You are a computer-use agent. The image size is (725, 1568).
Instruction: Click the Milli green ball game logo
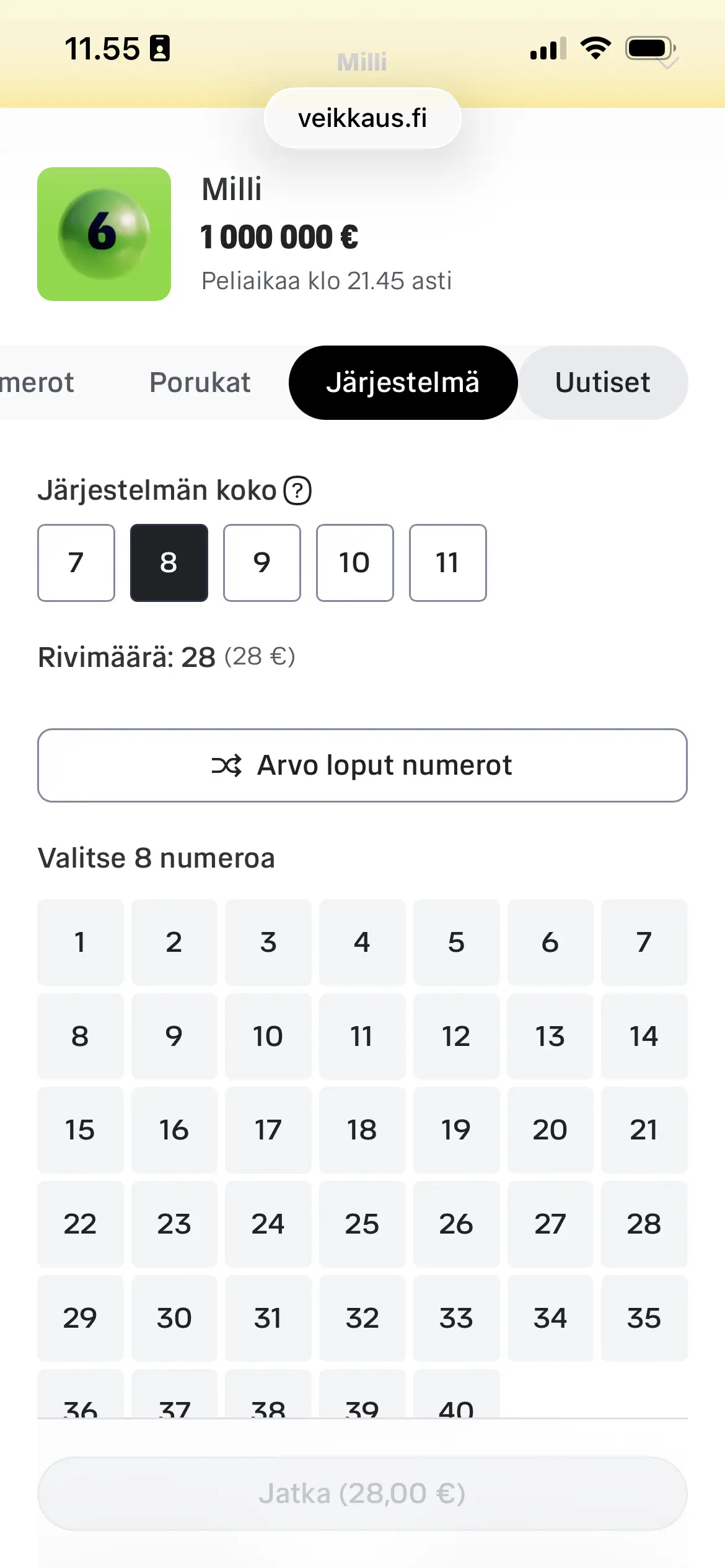tap(104, 232)
